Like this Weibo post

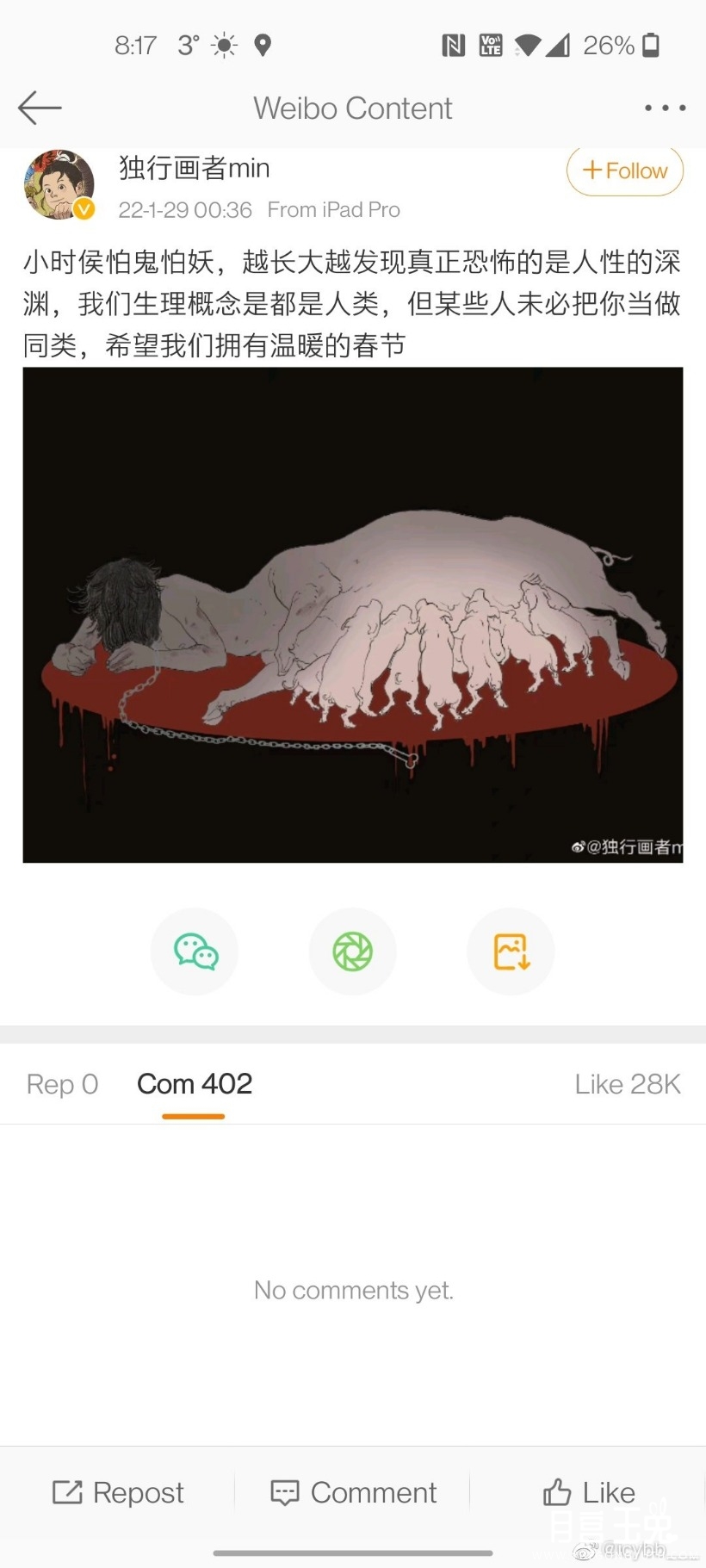click(x=589, y=1492)
